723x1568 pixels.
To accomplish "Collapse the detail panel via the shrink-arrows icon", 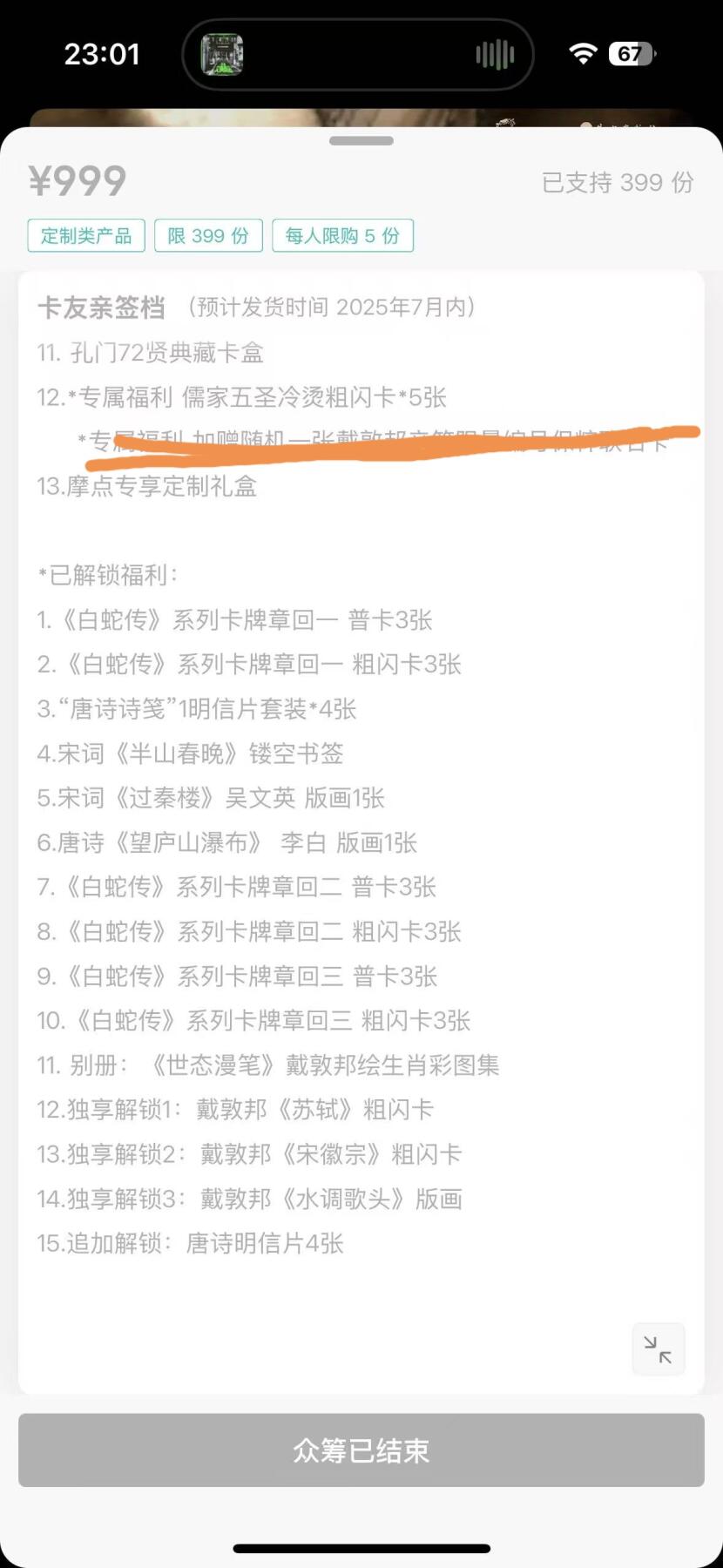I will tap(658, 1348).
